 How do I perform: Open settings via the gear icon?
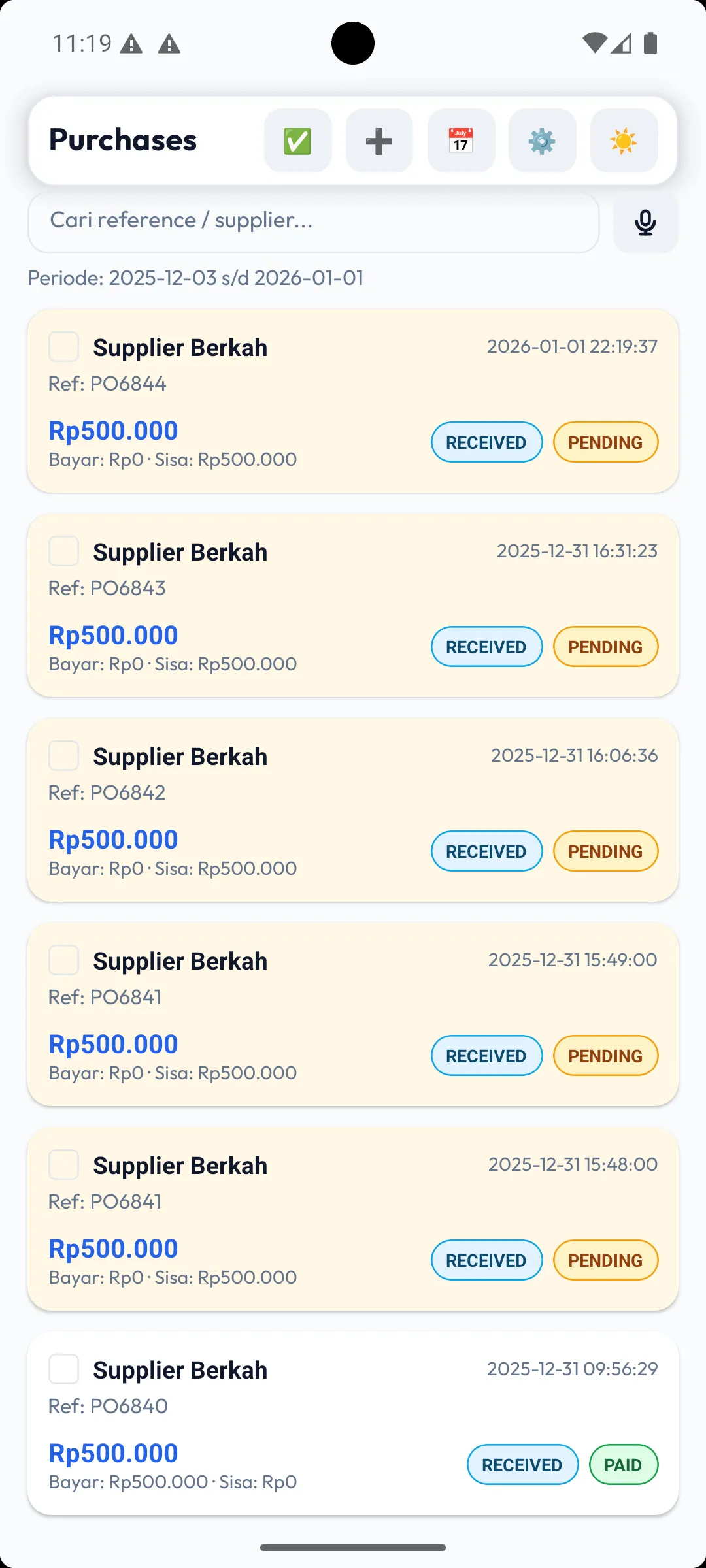[542, 141]
